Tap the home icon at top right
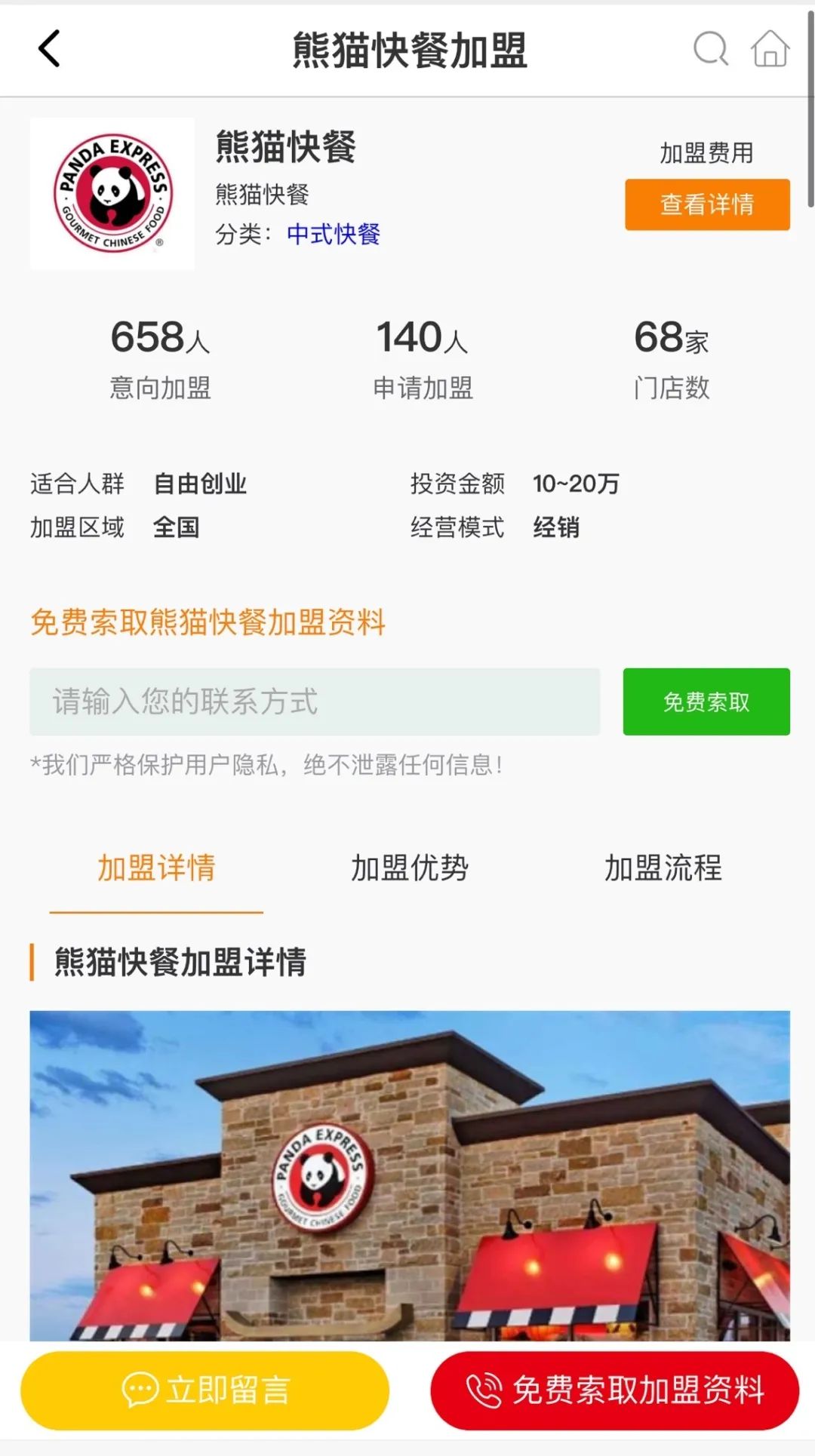Image resolution: width=815 pixels, height=1456 pixels. pos(768,50)
